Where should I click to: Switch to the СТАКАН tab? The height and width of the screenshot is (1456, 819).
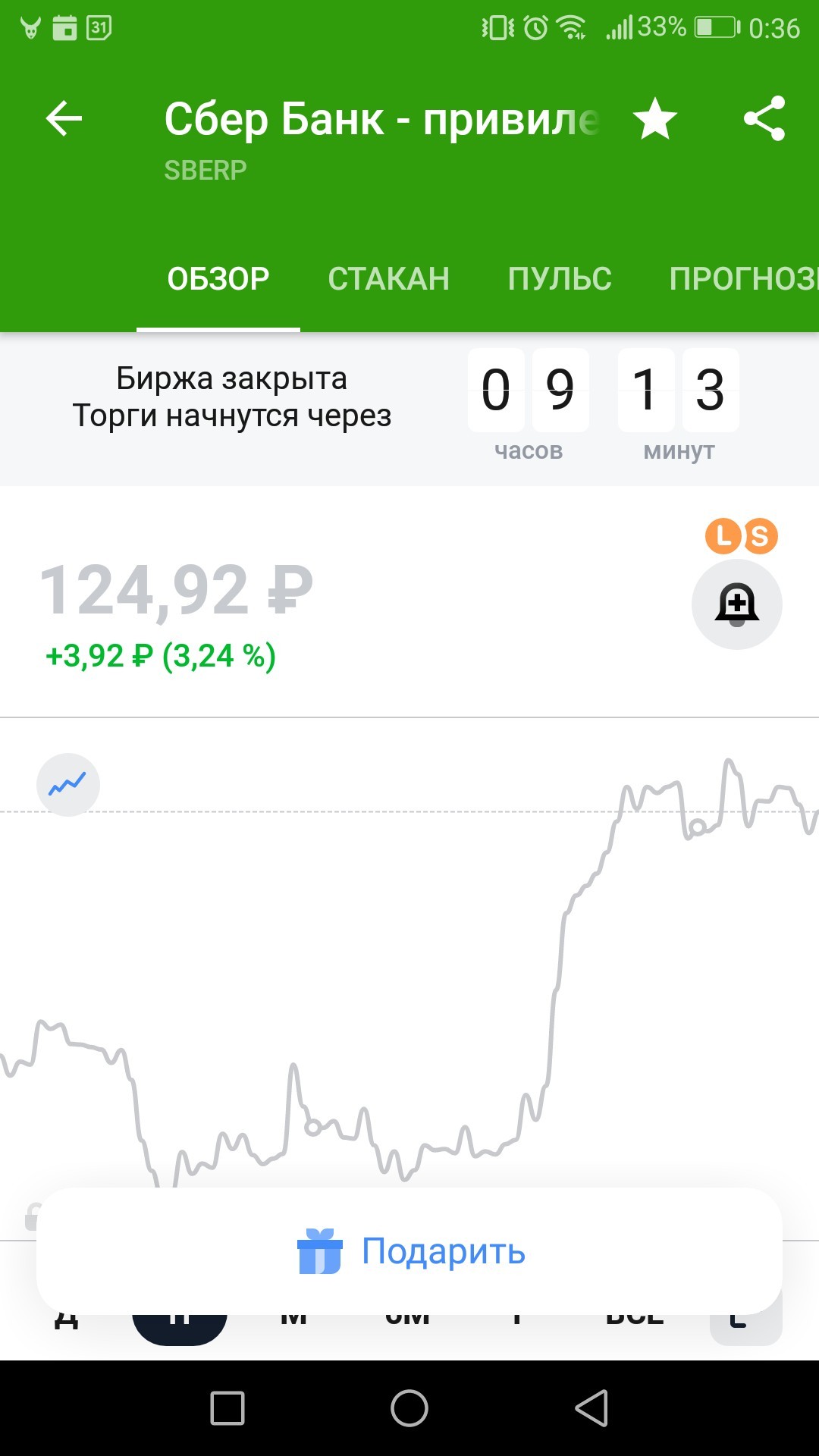click(388, 279)
